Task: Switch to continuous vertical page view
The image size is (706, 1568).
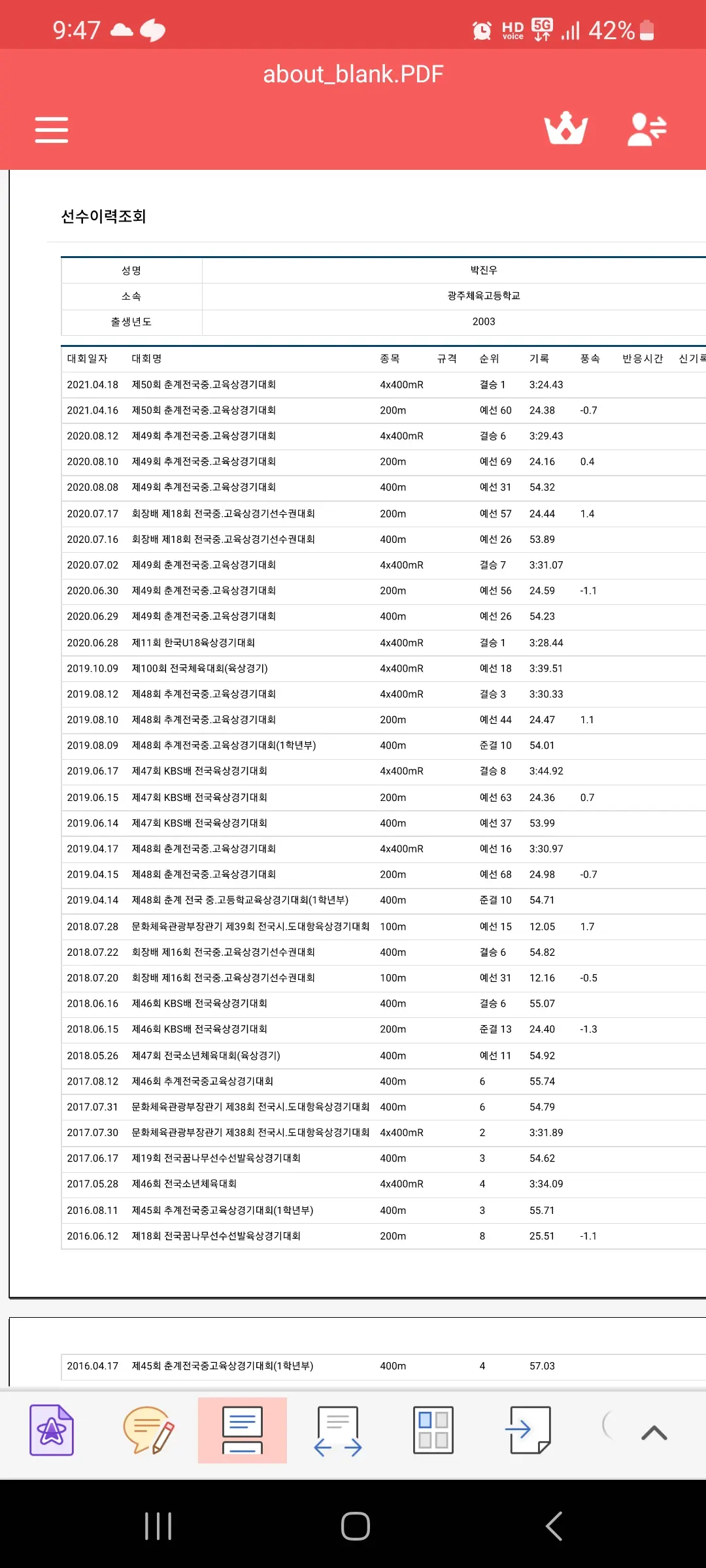Action: tap(243, 1430)
